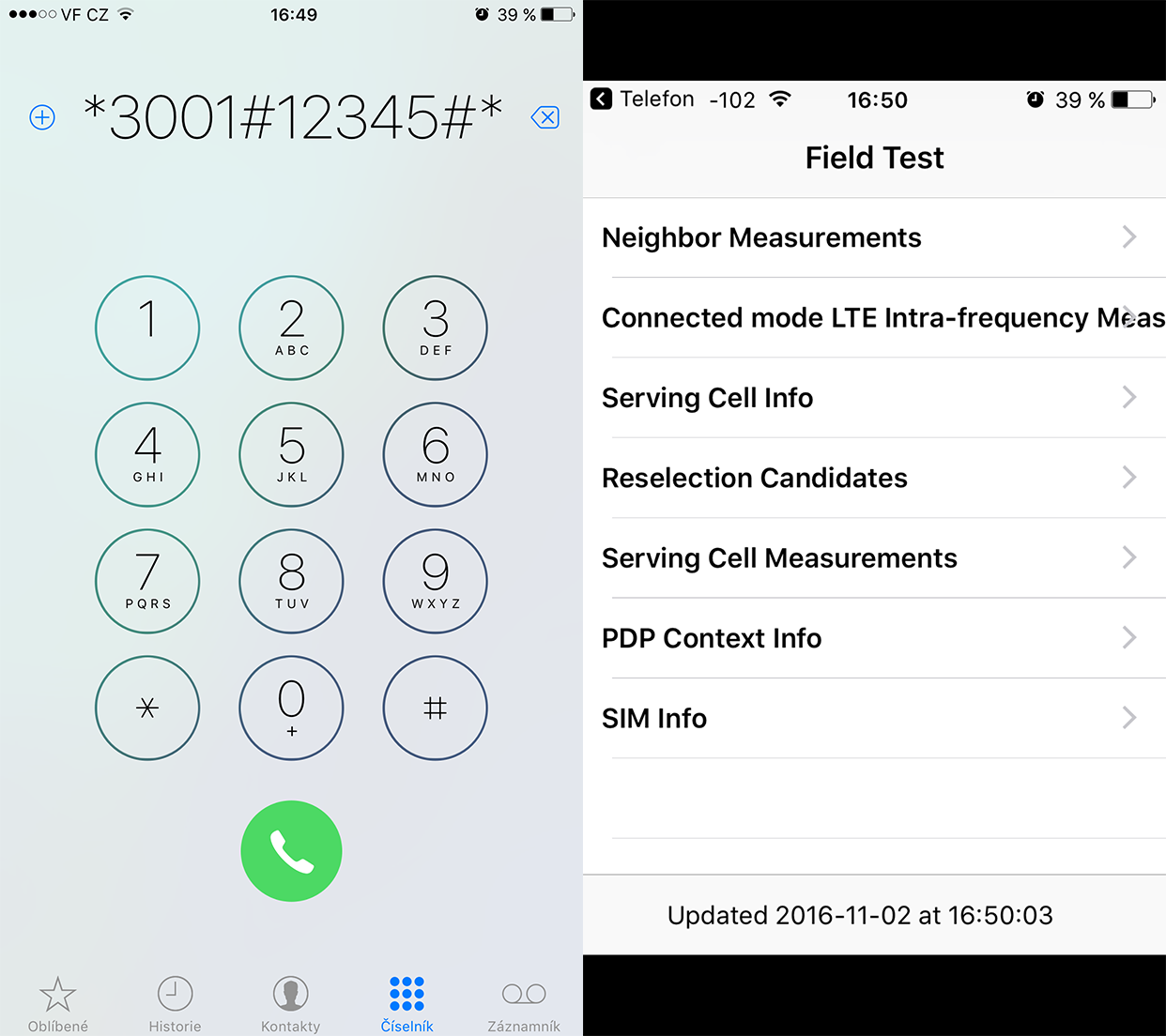Screen dimensions: 1166x1036
Task: Start the call with the green button
Action: click(x=291, y=851)
